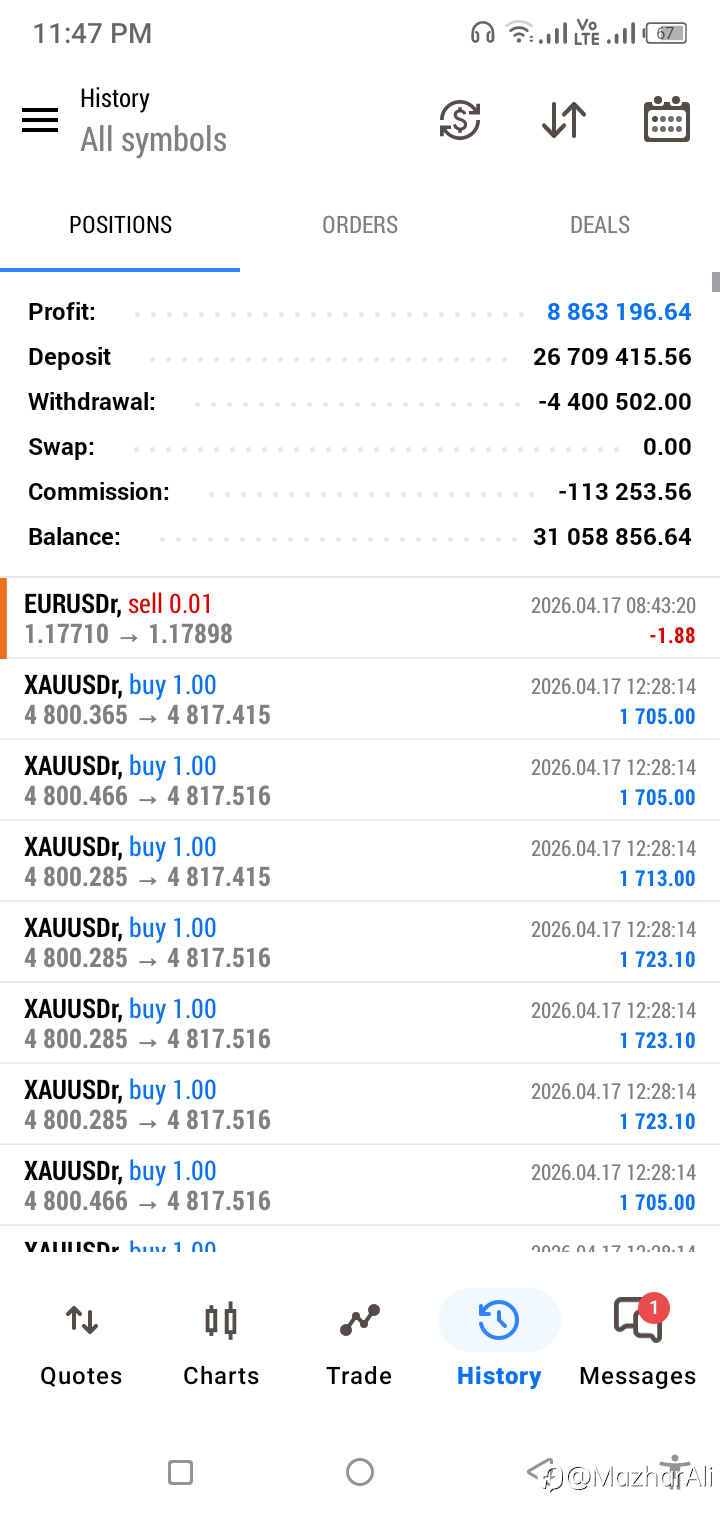Switch to the Orders tab
This screenshot has width=720, height=1520.
pyautogui.click(x=360, y=225)
